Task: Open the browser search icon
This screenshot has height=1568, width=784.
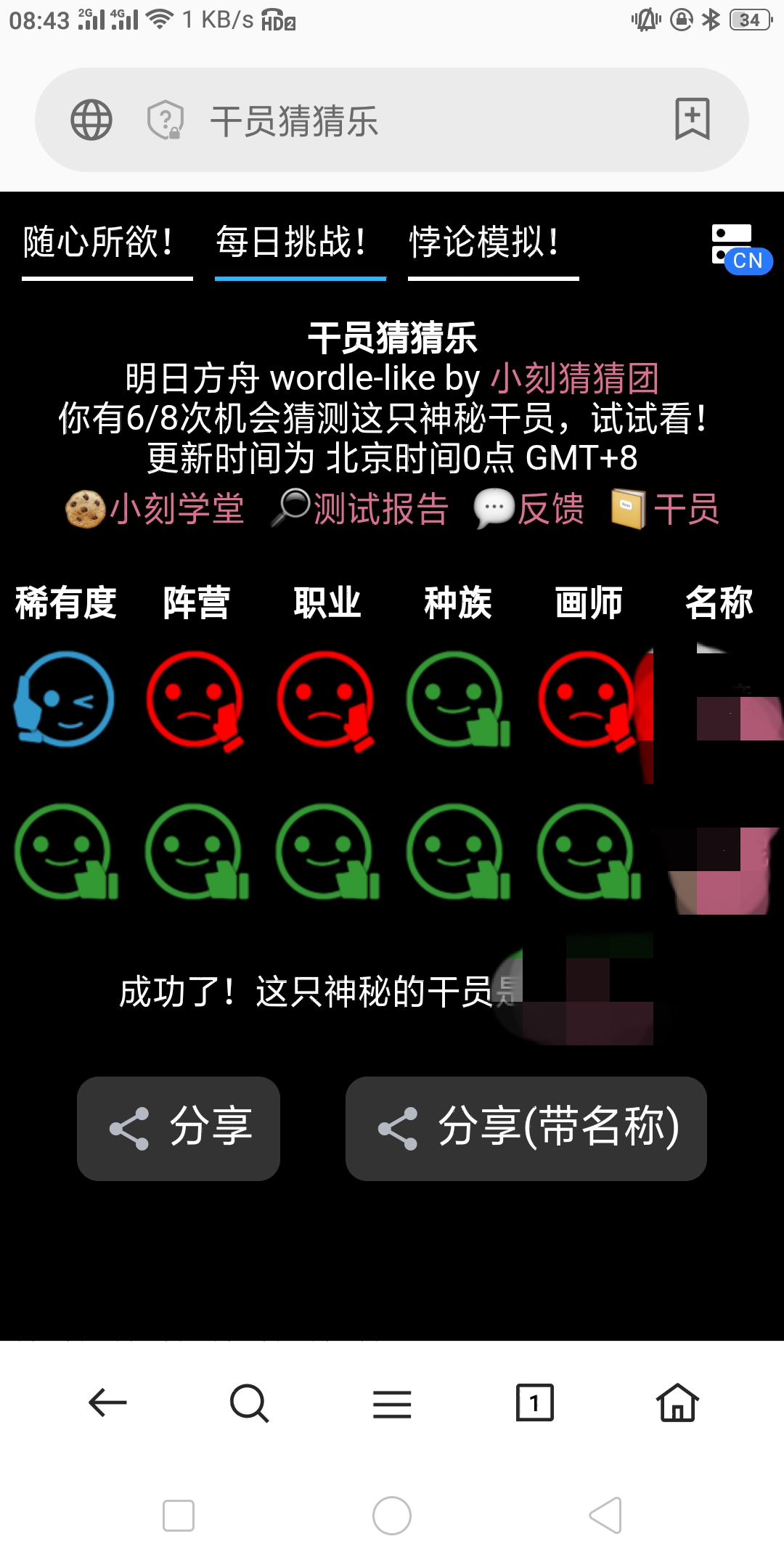Action: 249,1402
